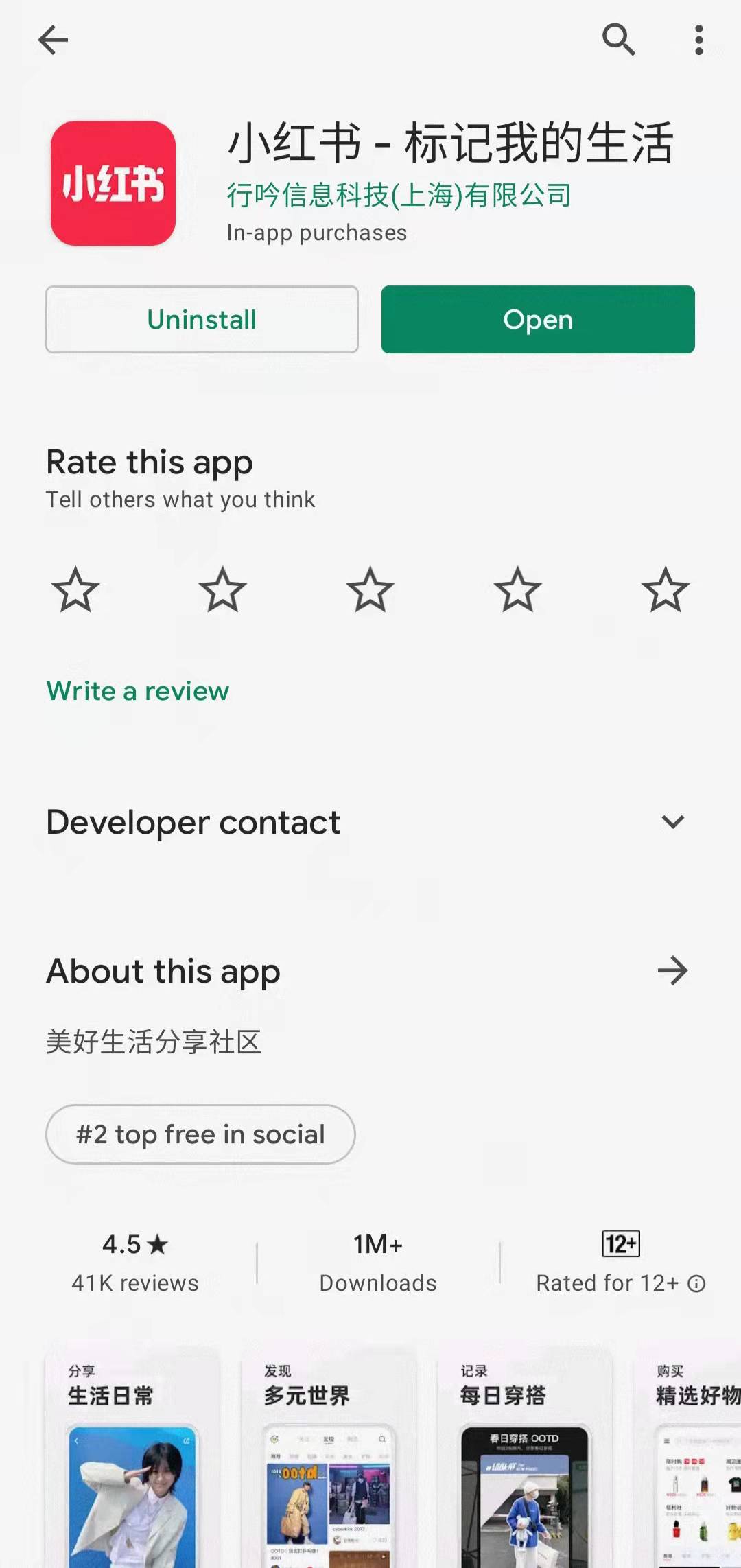Viewport: 741px width, 1568px height.
Task: Visit developer 行吟信息科技(上海)有限公司 page
Action: pyautogui.click(x=399, y=196)
